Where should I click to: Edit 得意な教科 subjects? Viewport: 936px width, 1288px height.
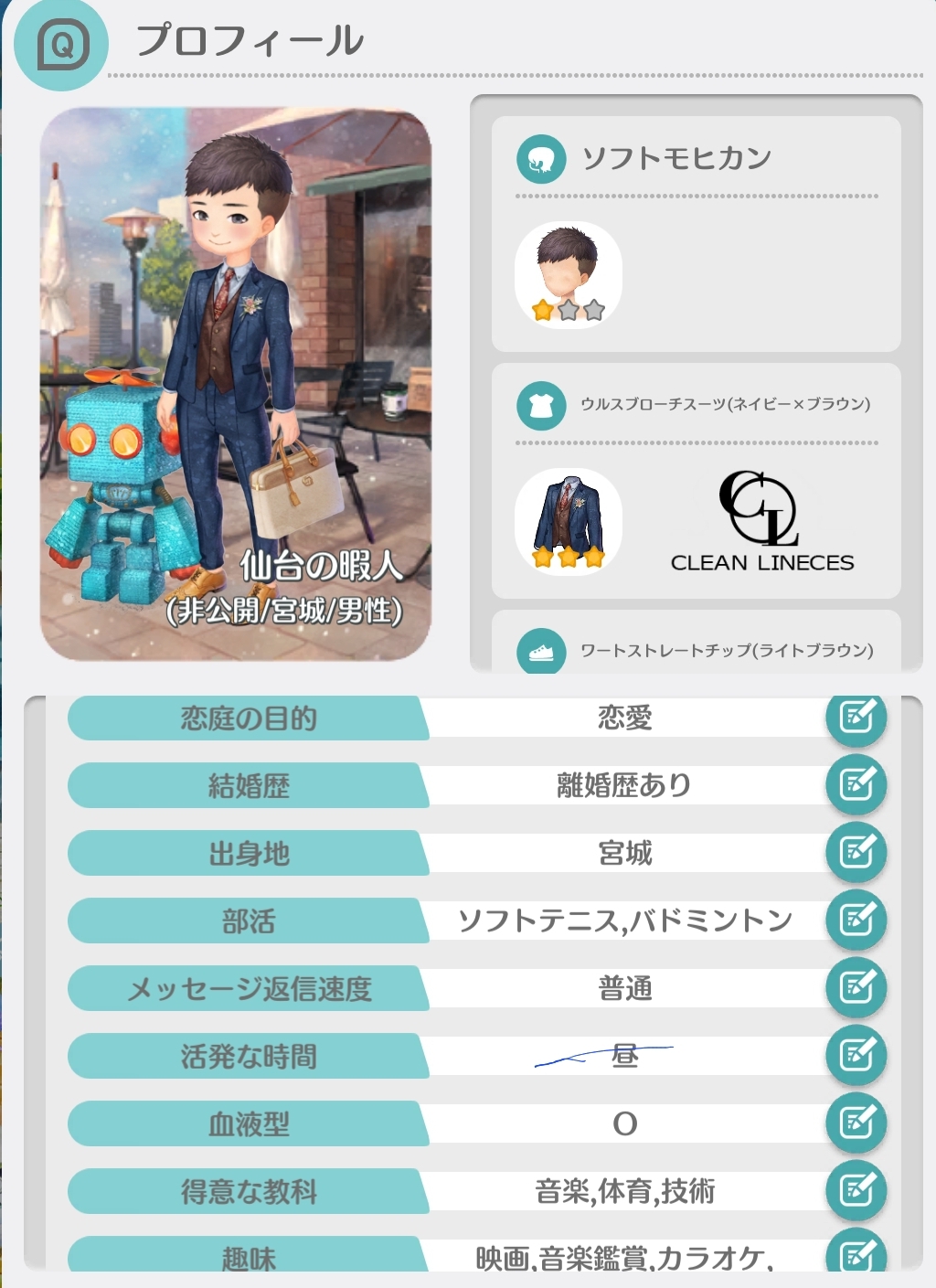click(x=856, y=1190)
